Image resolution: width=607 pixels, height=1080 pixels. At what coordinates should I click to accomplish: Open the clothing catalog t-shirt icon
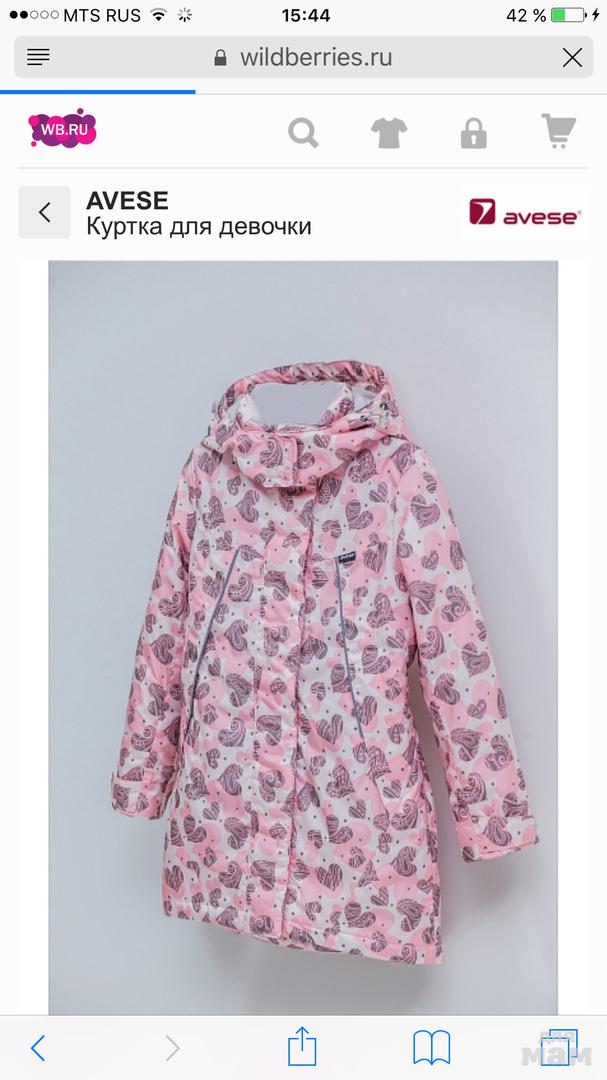pyautogui.click(x=388, y=131)
